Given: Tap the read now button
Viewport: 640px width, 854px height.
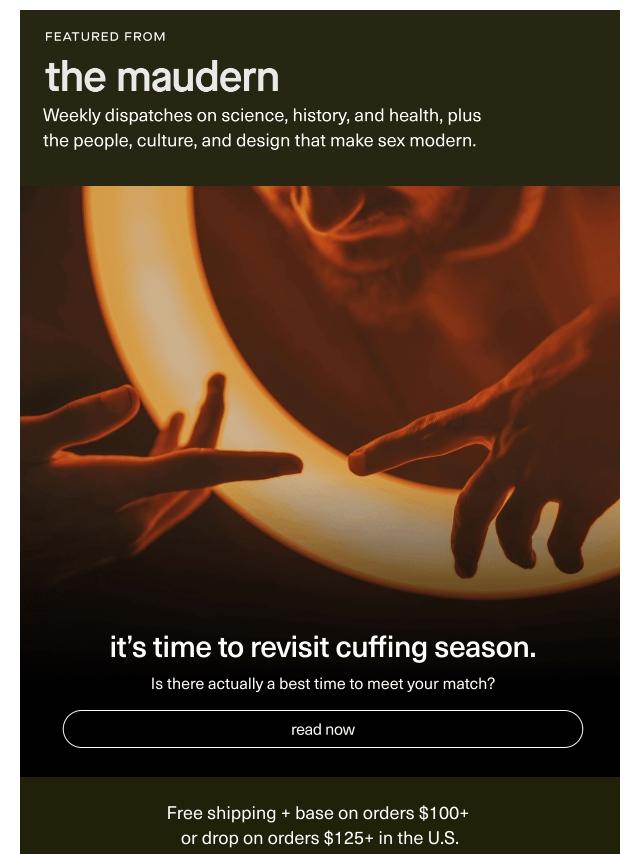Looking at the screenshot, I should tap(322, 729).
